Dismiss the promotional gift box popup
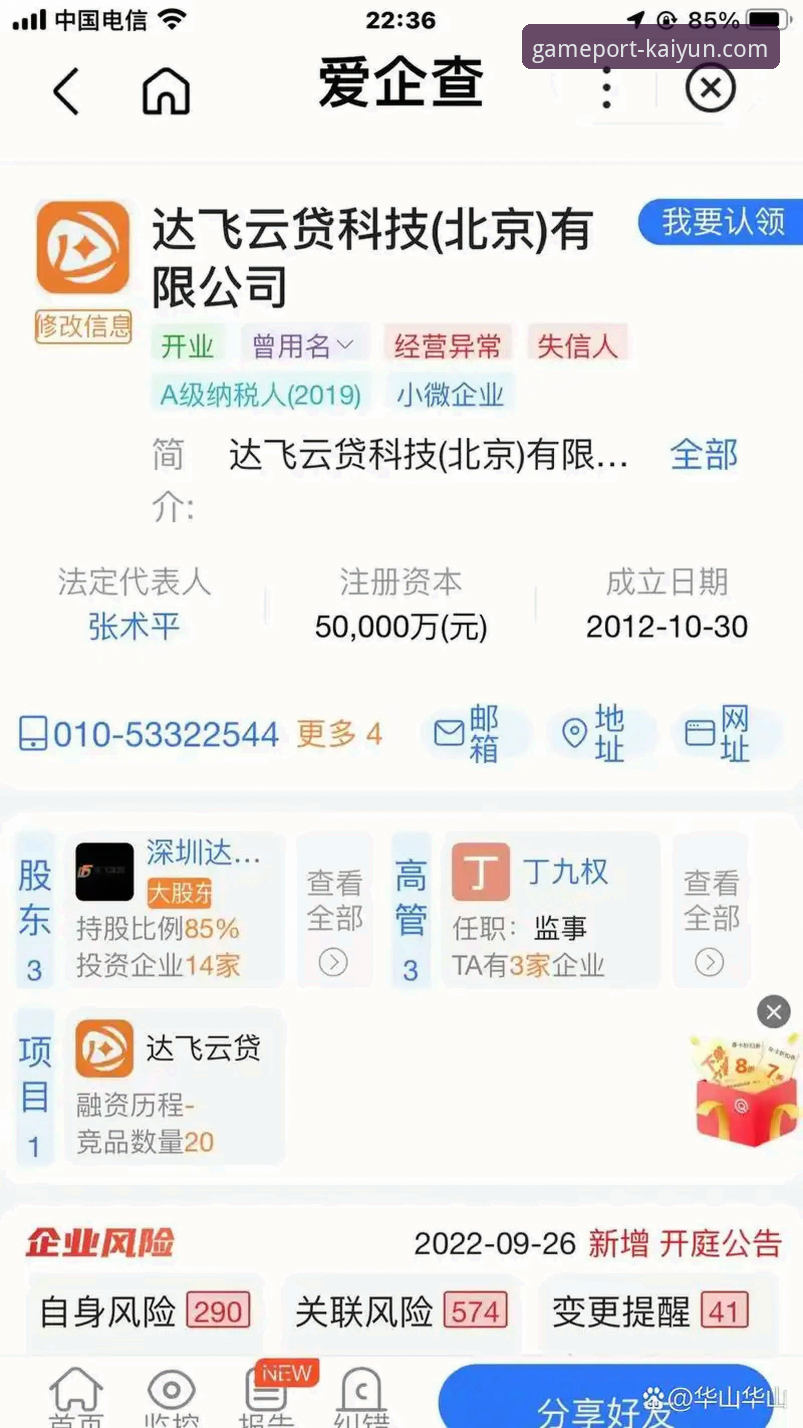The image size is (803, 1428). tap(773, 1011)
